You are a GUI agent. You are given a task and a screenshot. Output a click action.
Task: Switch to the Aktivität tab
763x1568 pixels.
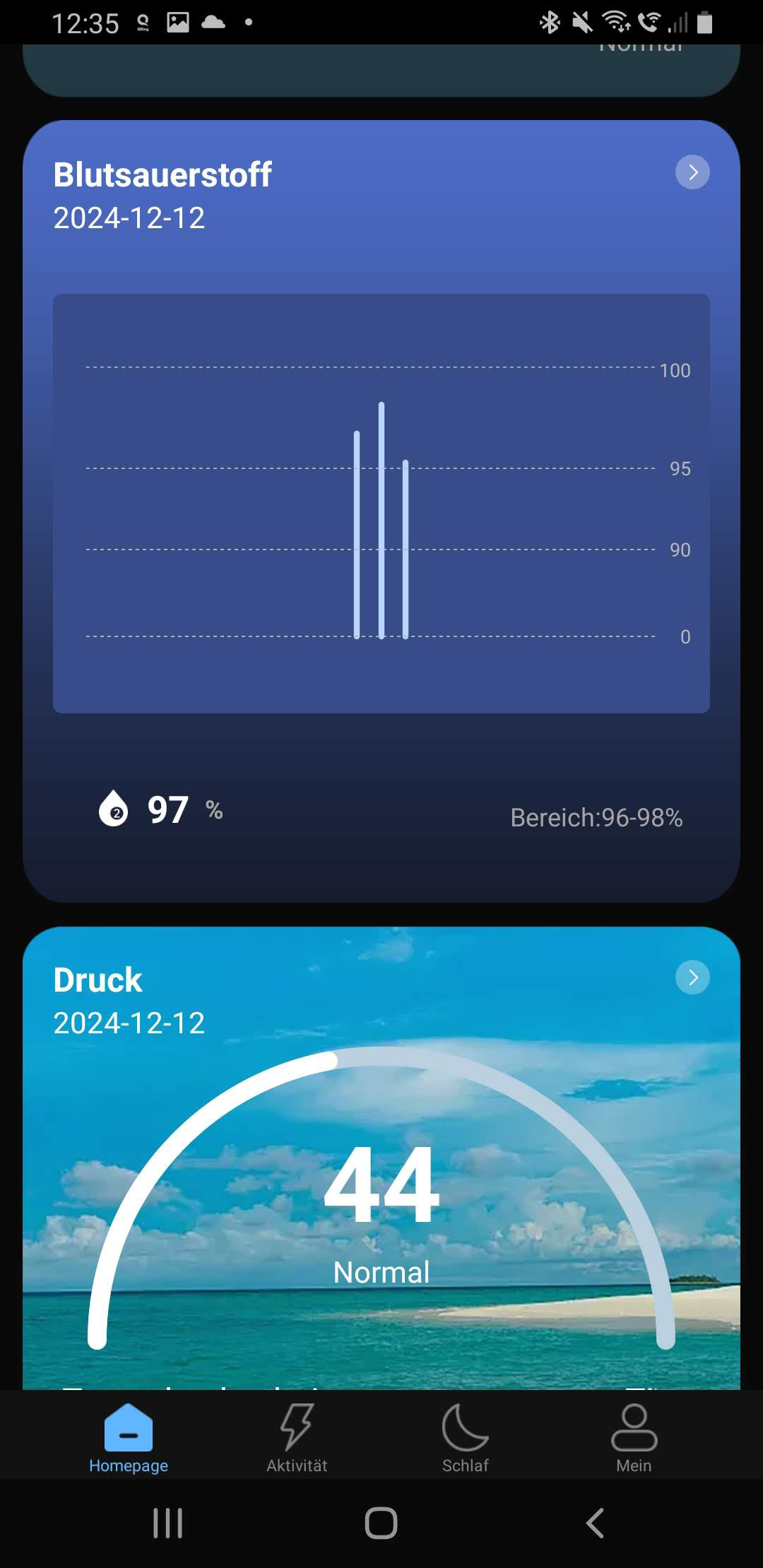[297, 1438]
